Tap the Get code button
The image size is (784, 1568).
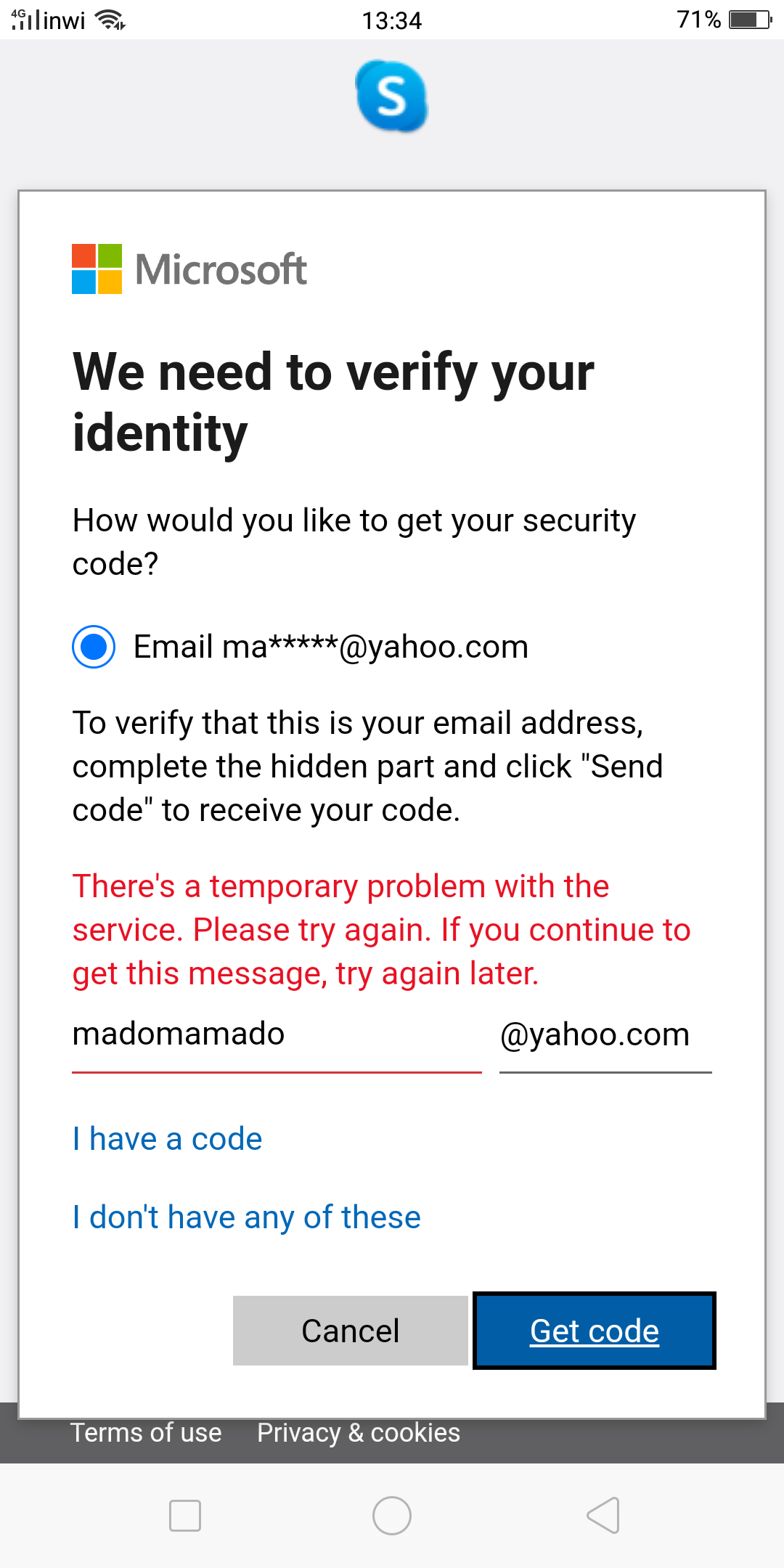(x=595, y=1331)
